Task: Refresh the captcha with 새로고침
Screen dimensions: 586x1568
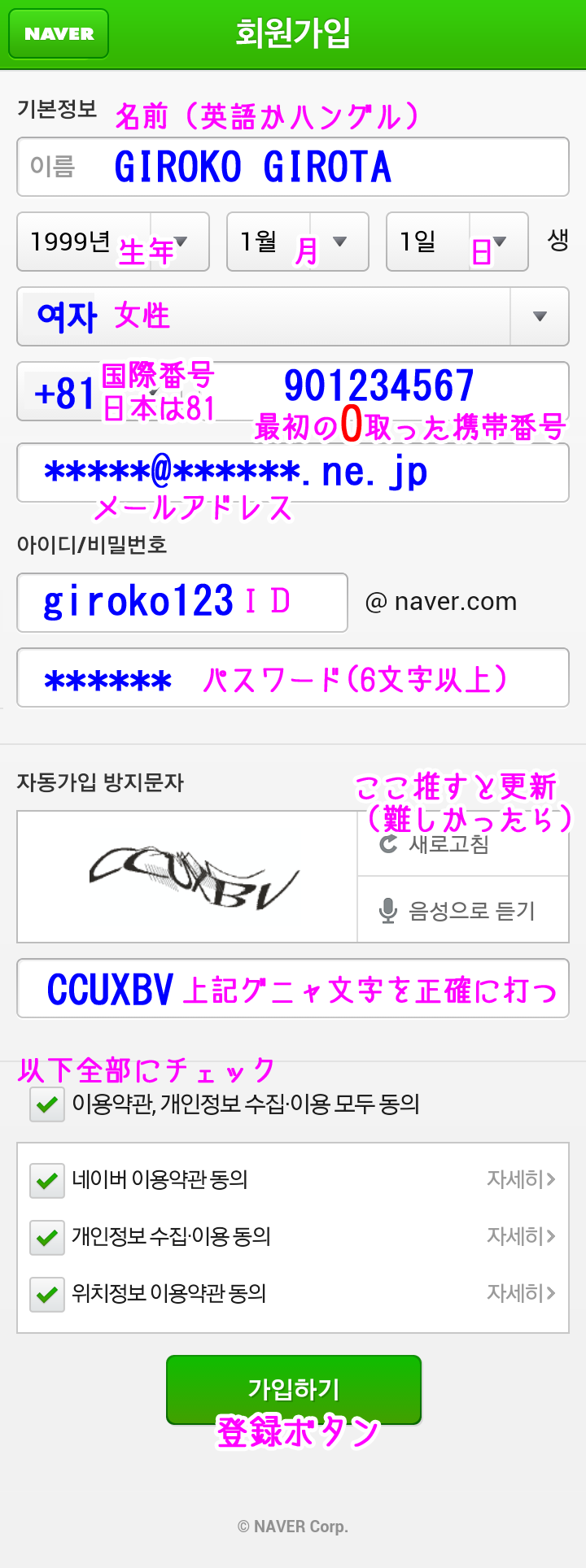Action: (462, 844)
